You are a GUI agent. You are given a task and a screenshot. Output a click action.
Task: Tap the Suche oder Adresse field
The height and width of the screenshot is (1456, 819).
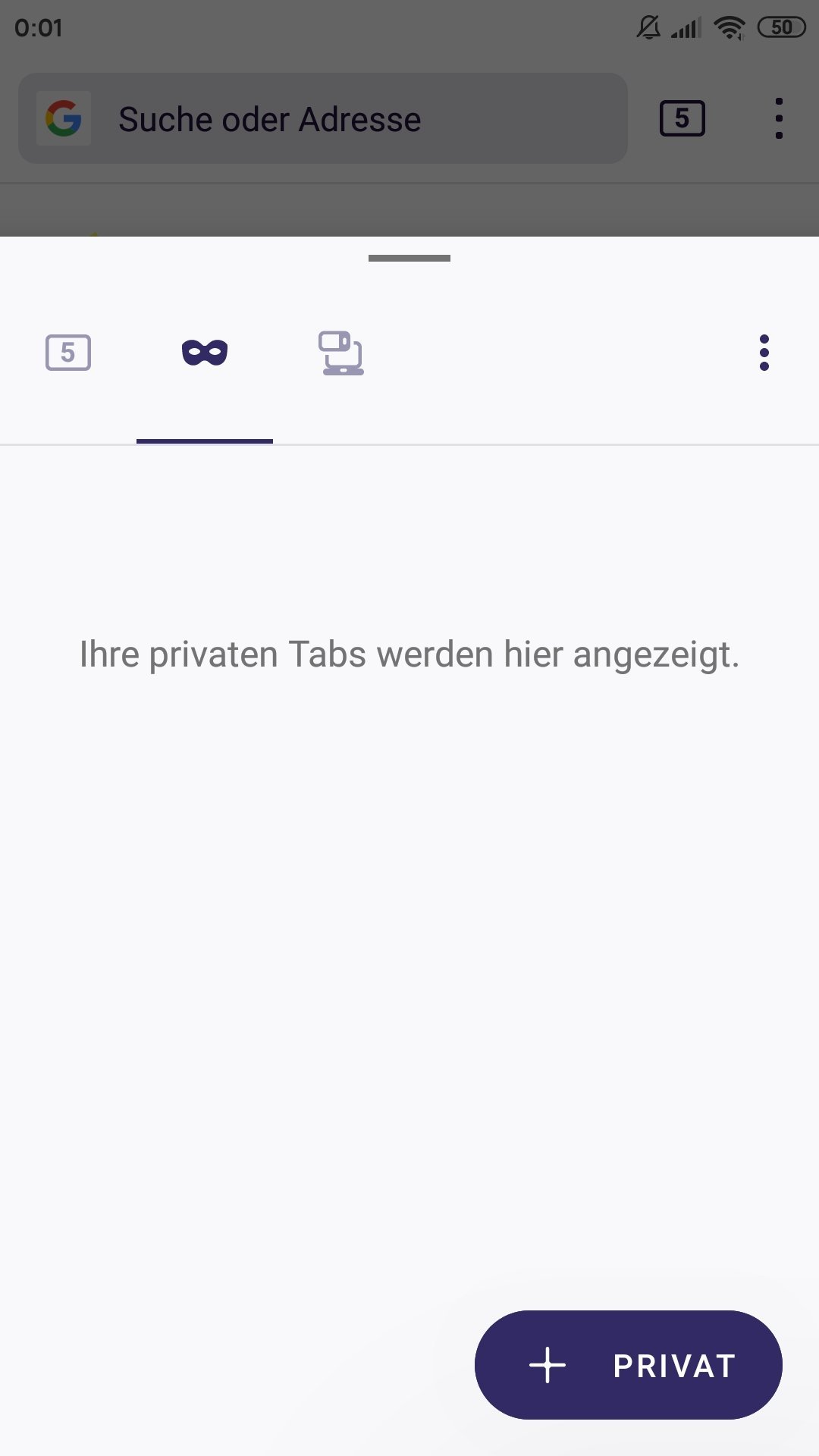323,118
